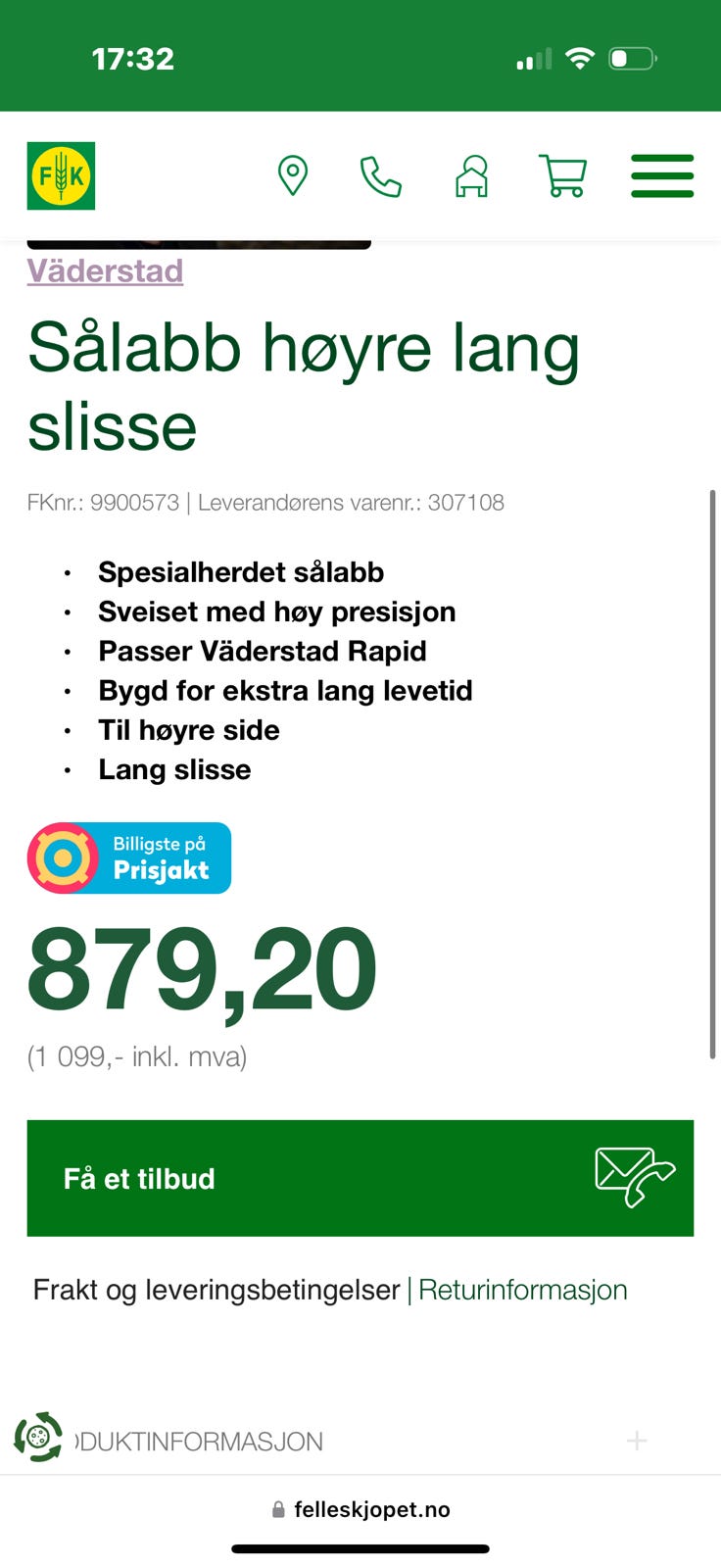Open the shopping cart
Image resolution: width=721 pixels, height=1568 pixels.
point(563,176)
